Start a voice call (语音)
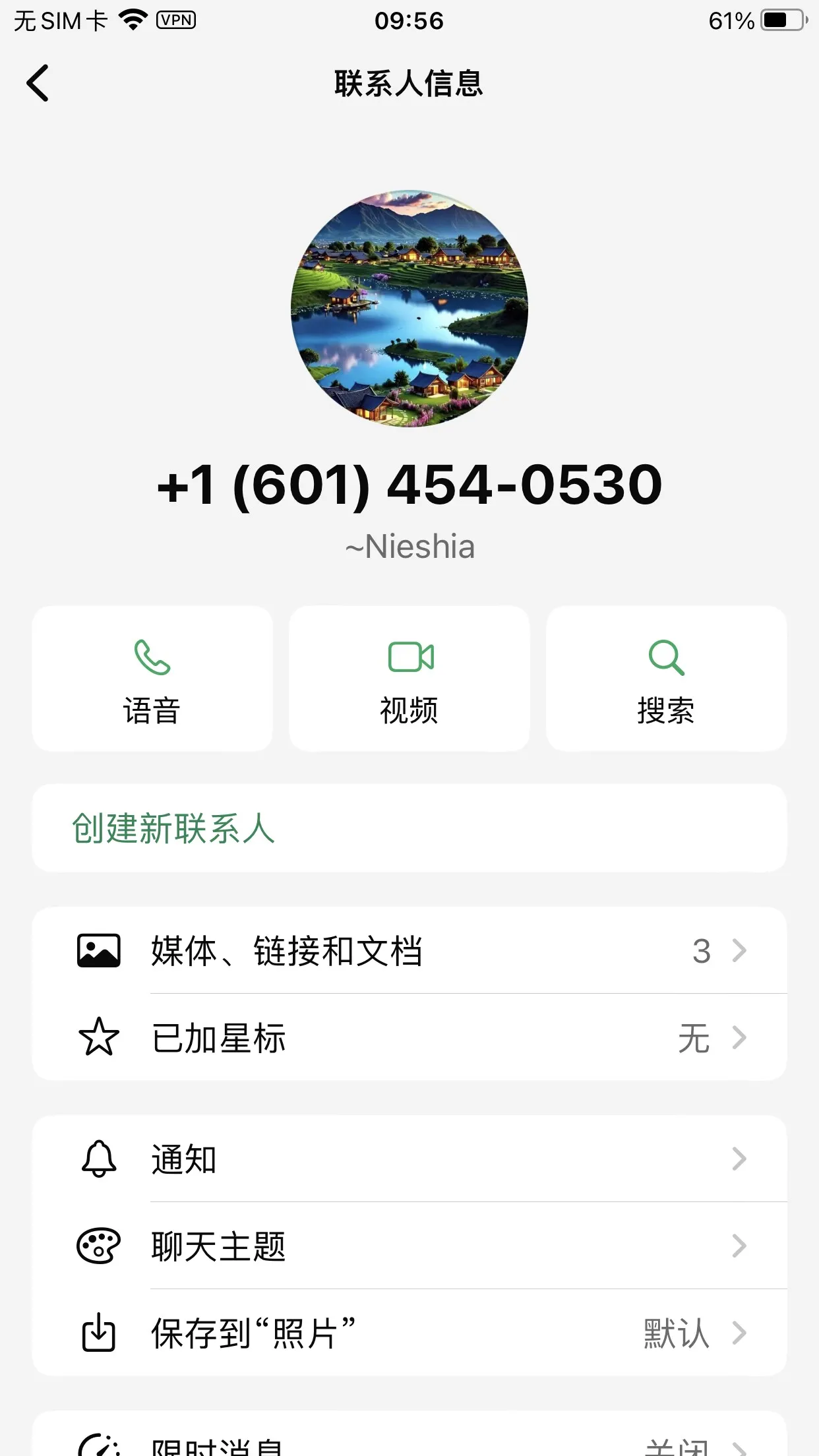This screenshot has width=819, height=1456. [152, 679]
